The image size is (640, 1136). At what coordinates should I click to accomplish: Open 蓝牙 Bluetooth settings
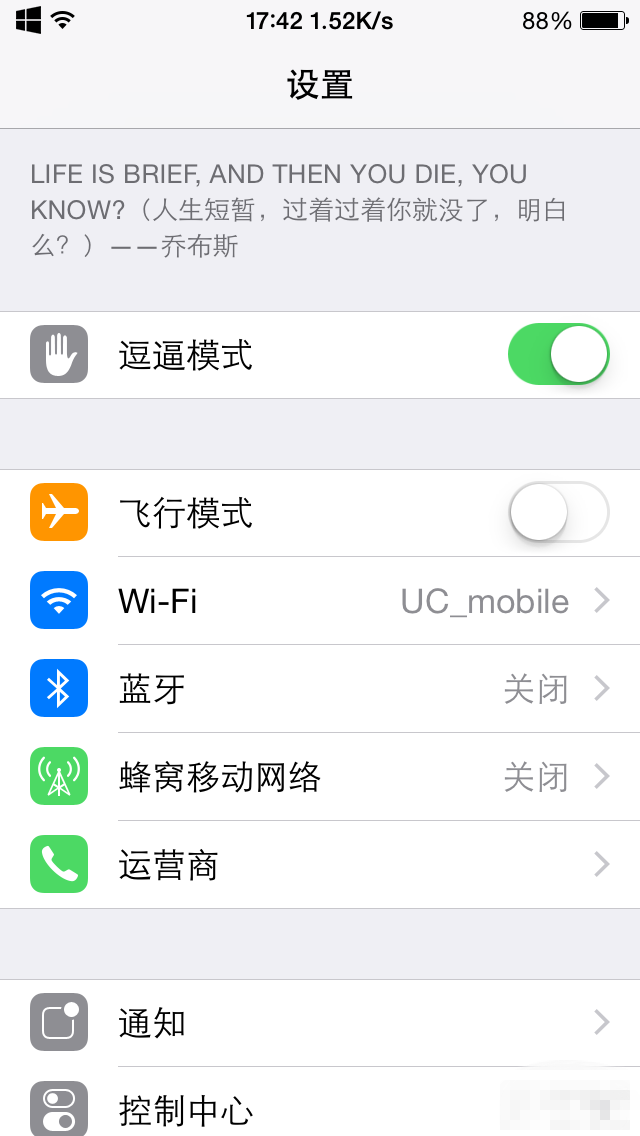click(x=320, y=689)
